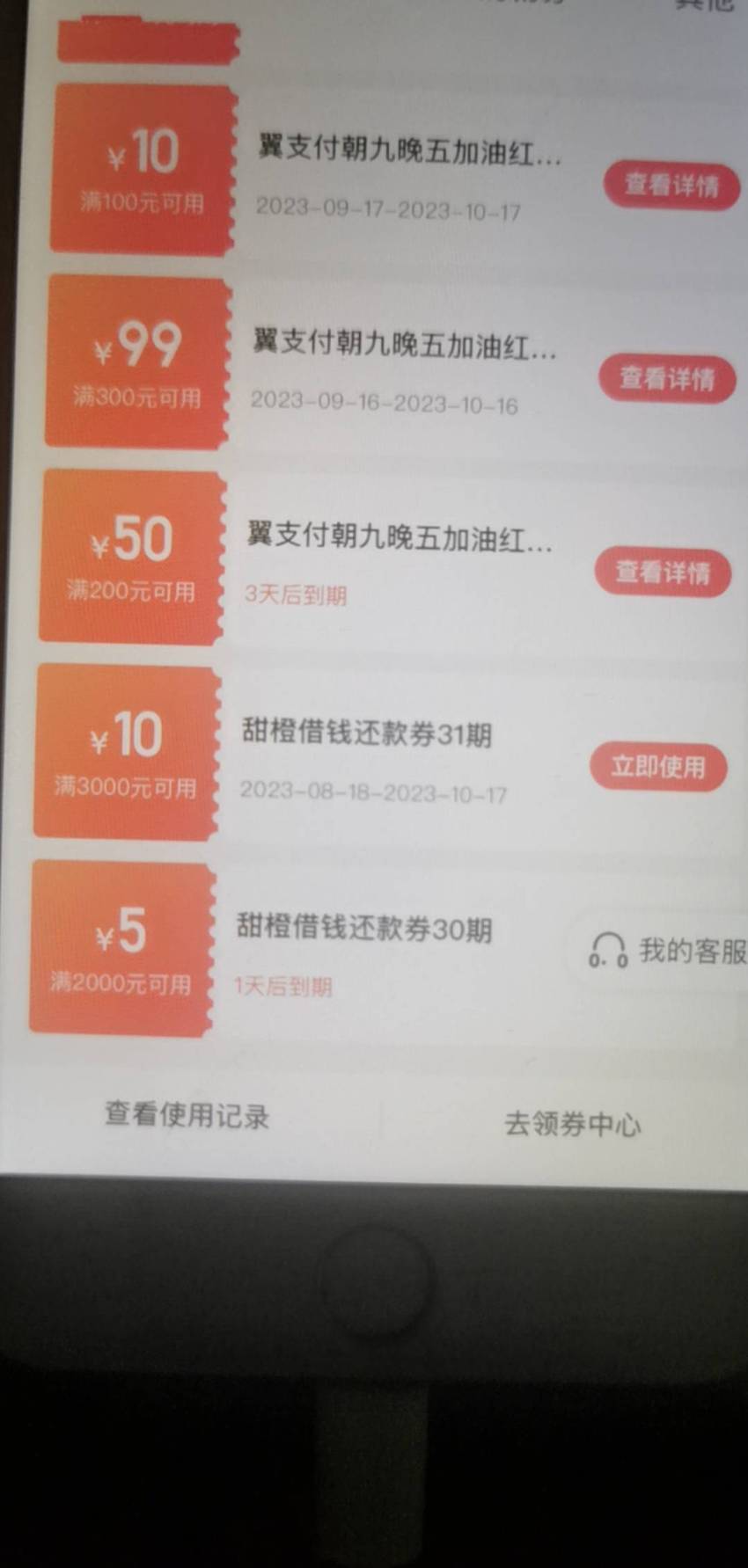
Task: Tap 立即使用 on 甜橙借钱还款券31期
Action: [658, 767]
